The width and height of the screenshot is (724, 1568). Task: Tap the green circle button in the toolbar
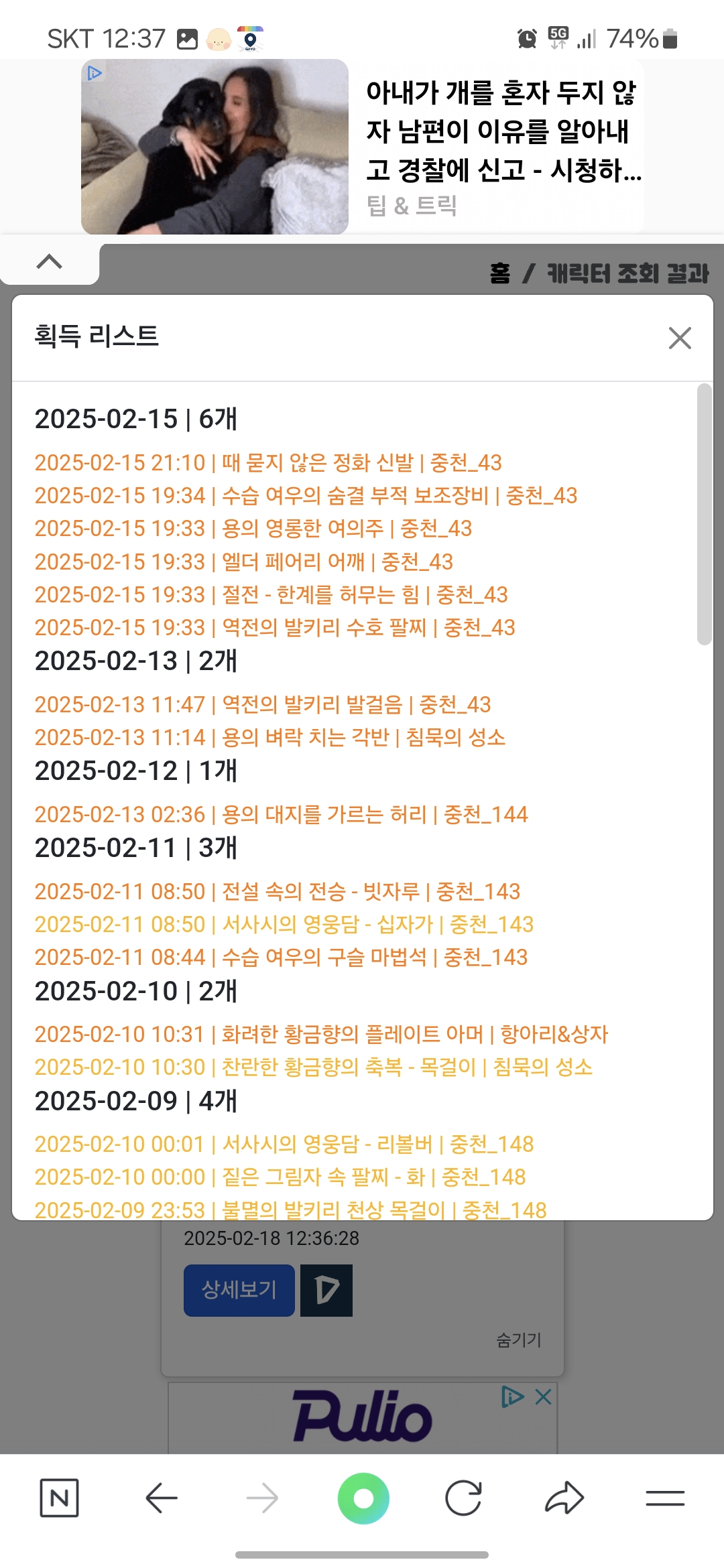[363, 1498]
